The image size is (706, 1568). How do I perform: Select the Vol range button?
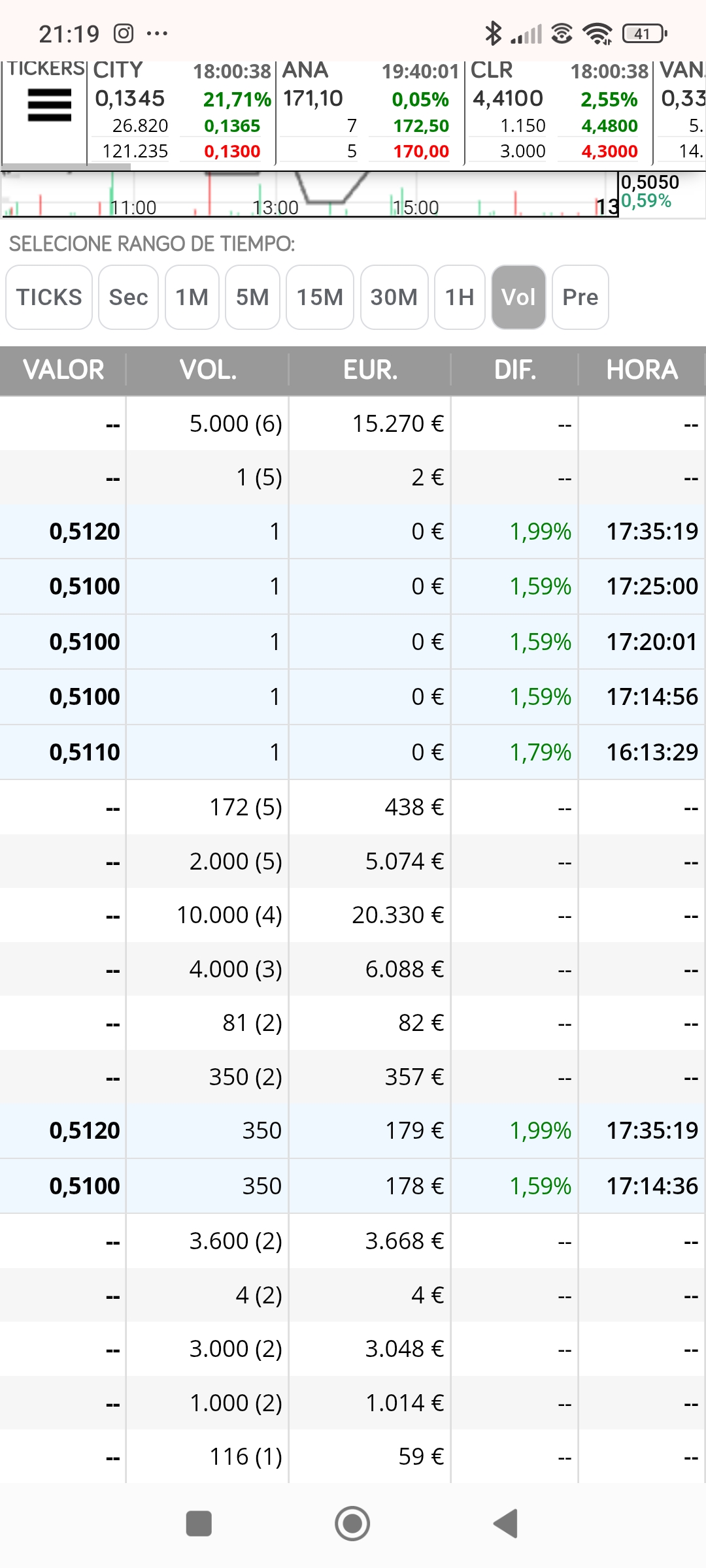tap(518, 297)
